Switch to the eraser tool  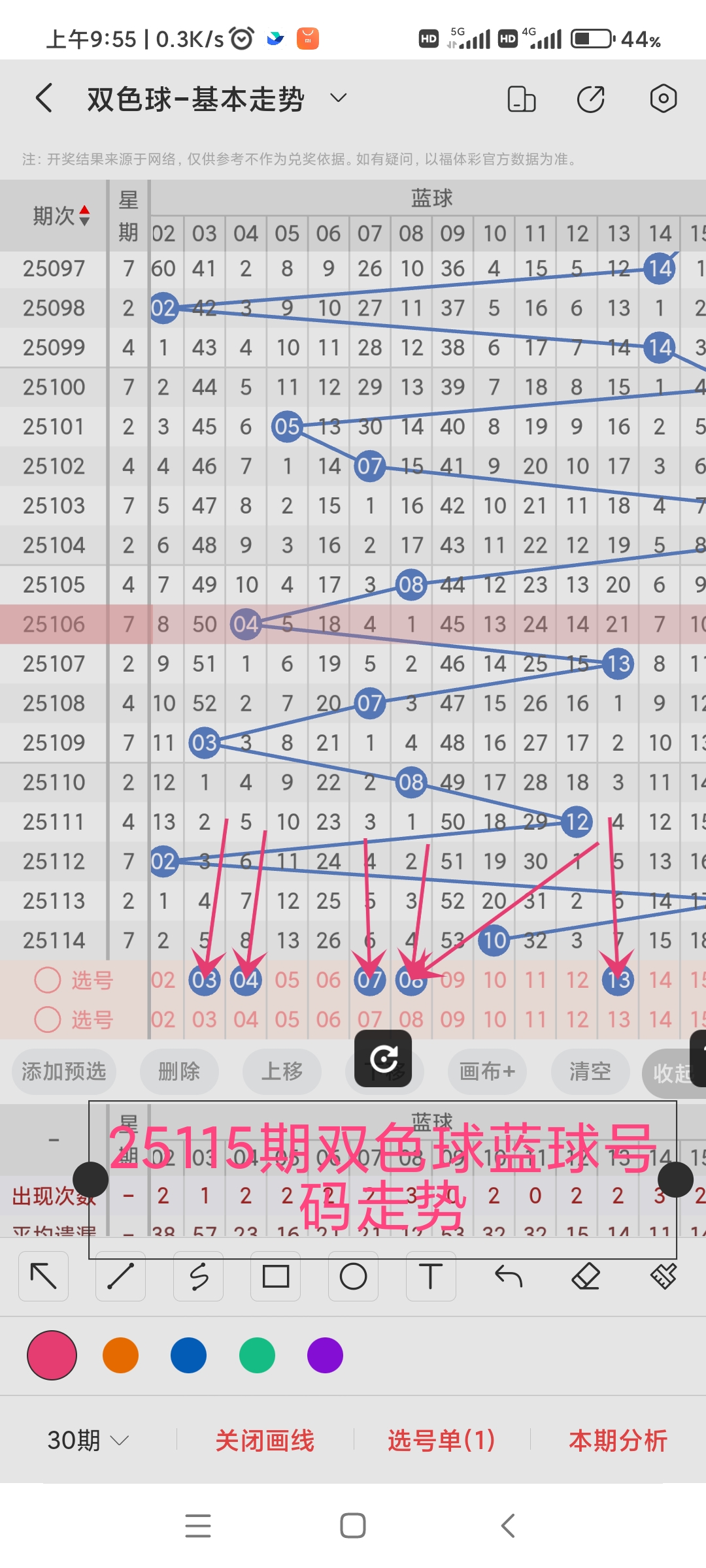tap(586, 1276)
